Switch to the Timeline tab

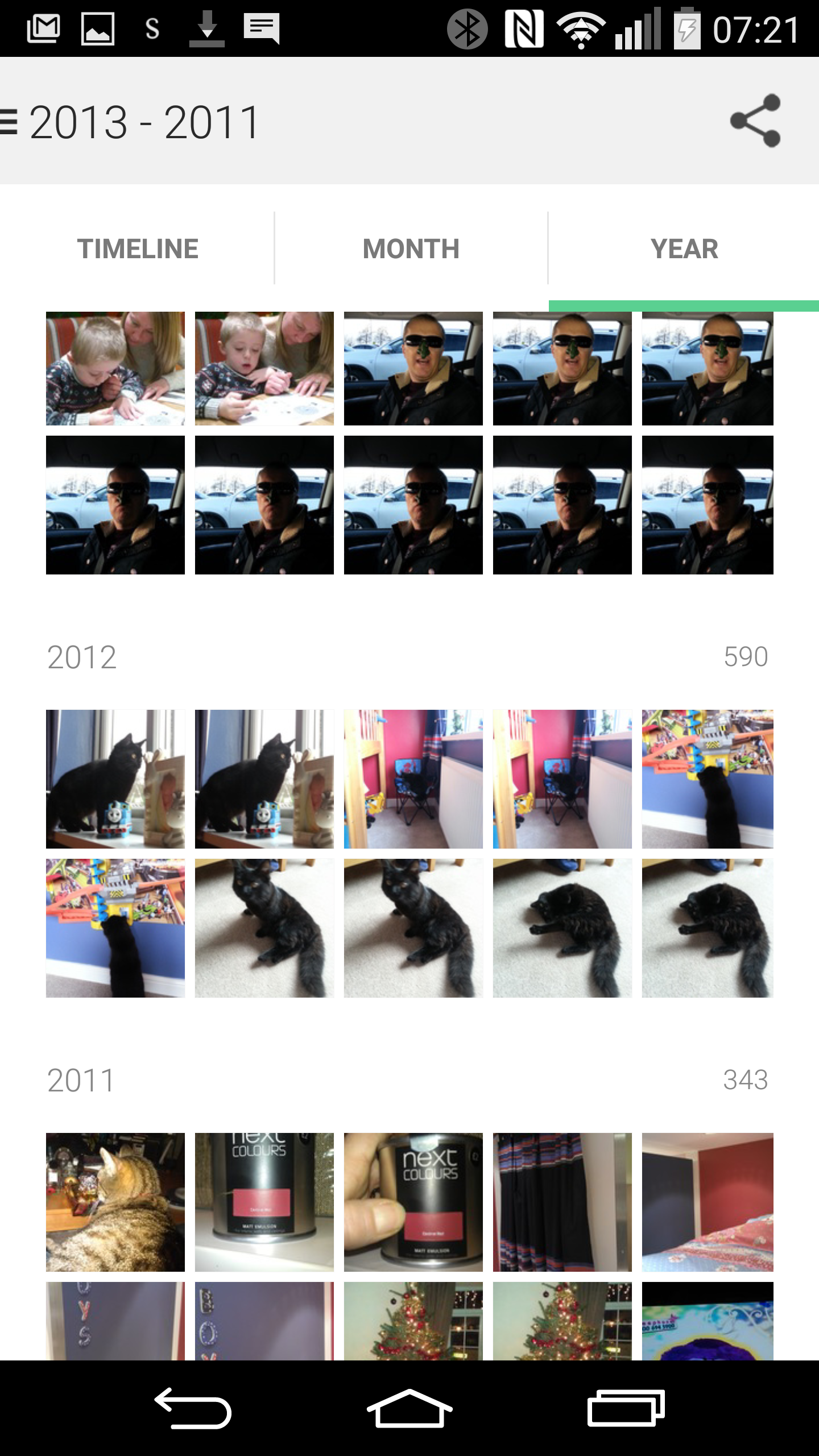point(137,249)
